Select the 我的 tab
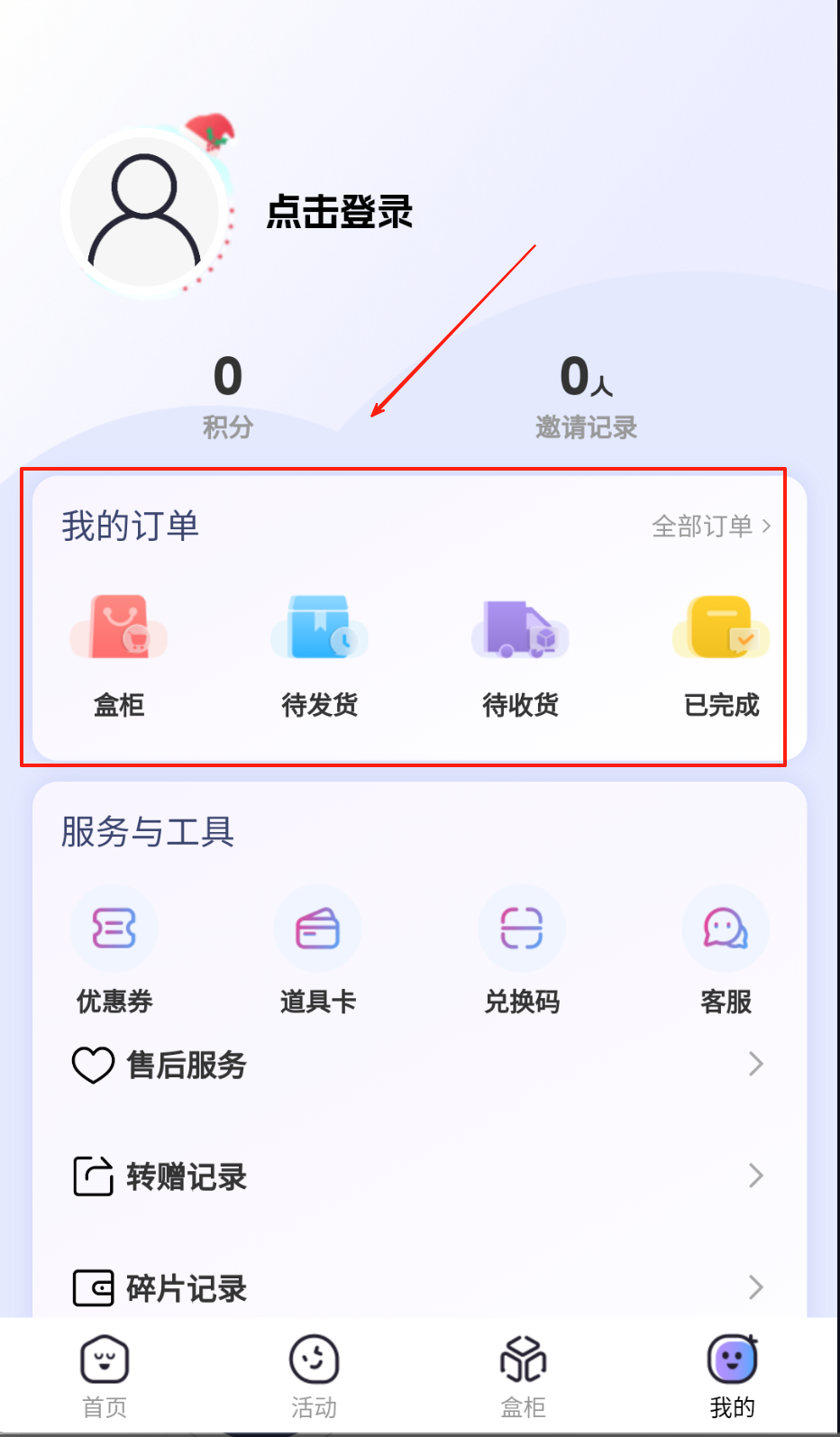The height and width of the screenshot is (1437, 840). [x=732, y=1376]
